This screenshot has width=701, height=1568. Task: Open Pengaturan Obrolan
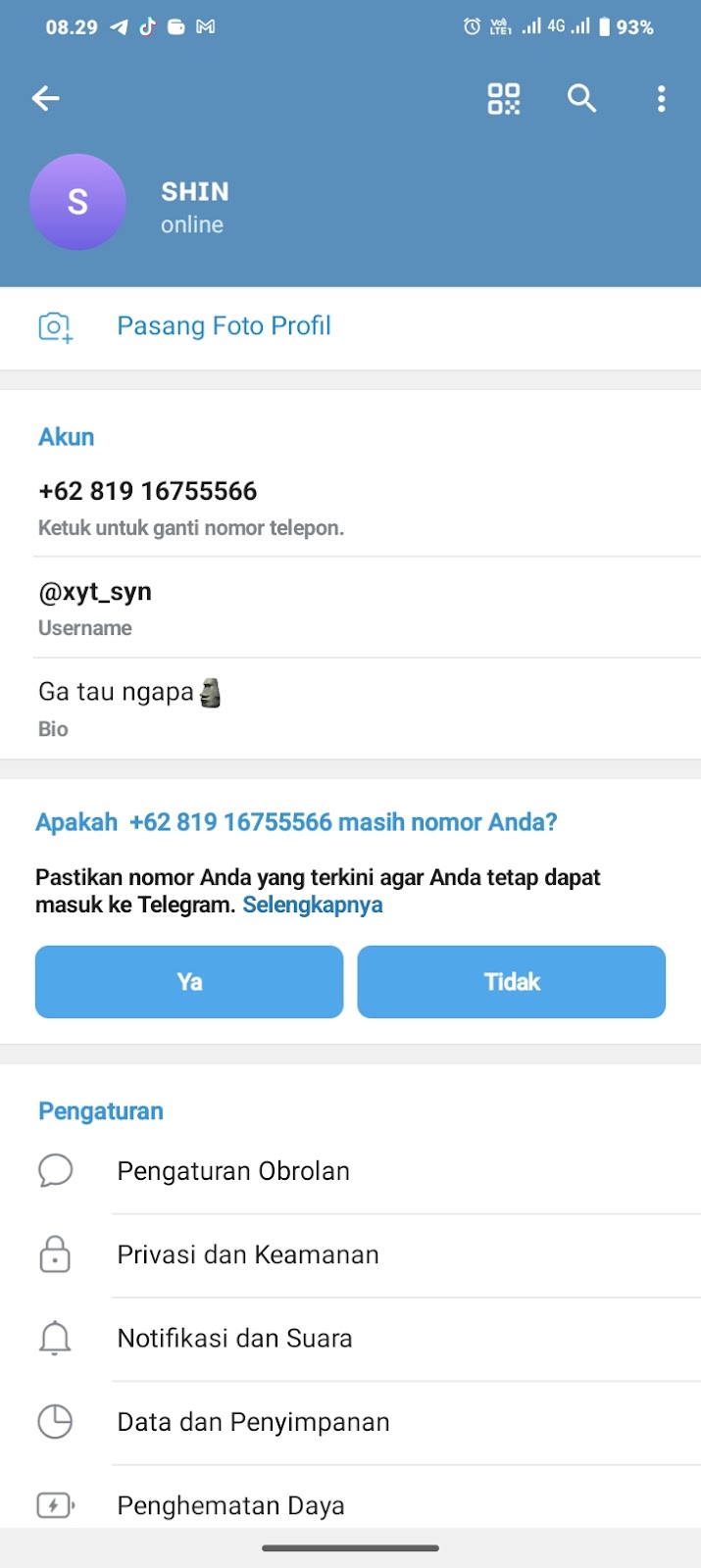click(233, 1171)
